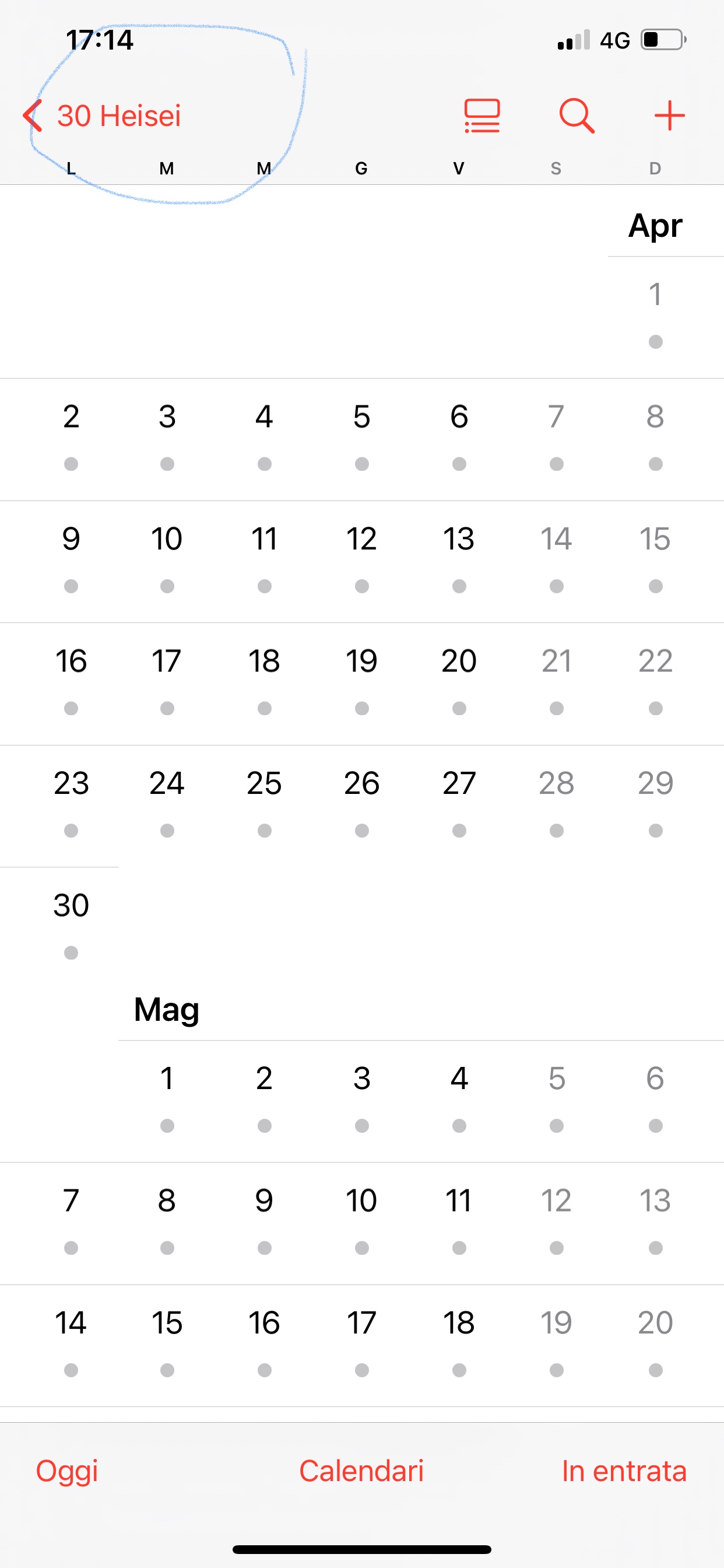The image size is (724, 1568).
Task: Go back to the 30 Heisei year view
Action: [x=103, y=116]
